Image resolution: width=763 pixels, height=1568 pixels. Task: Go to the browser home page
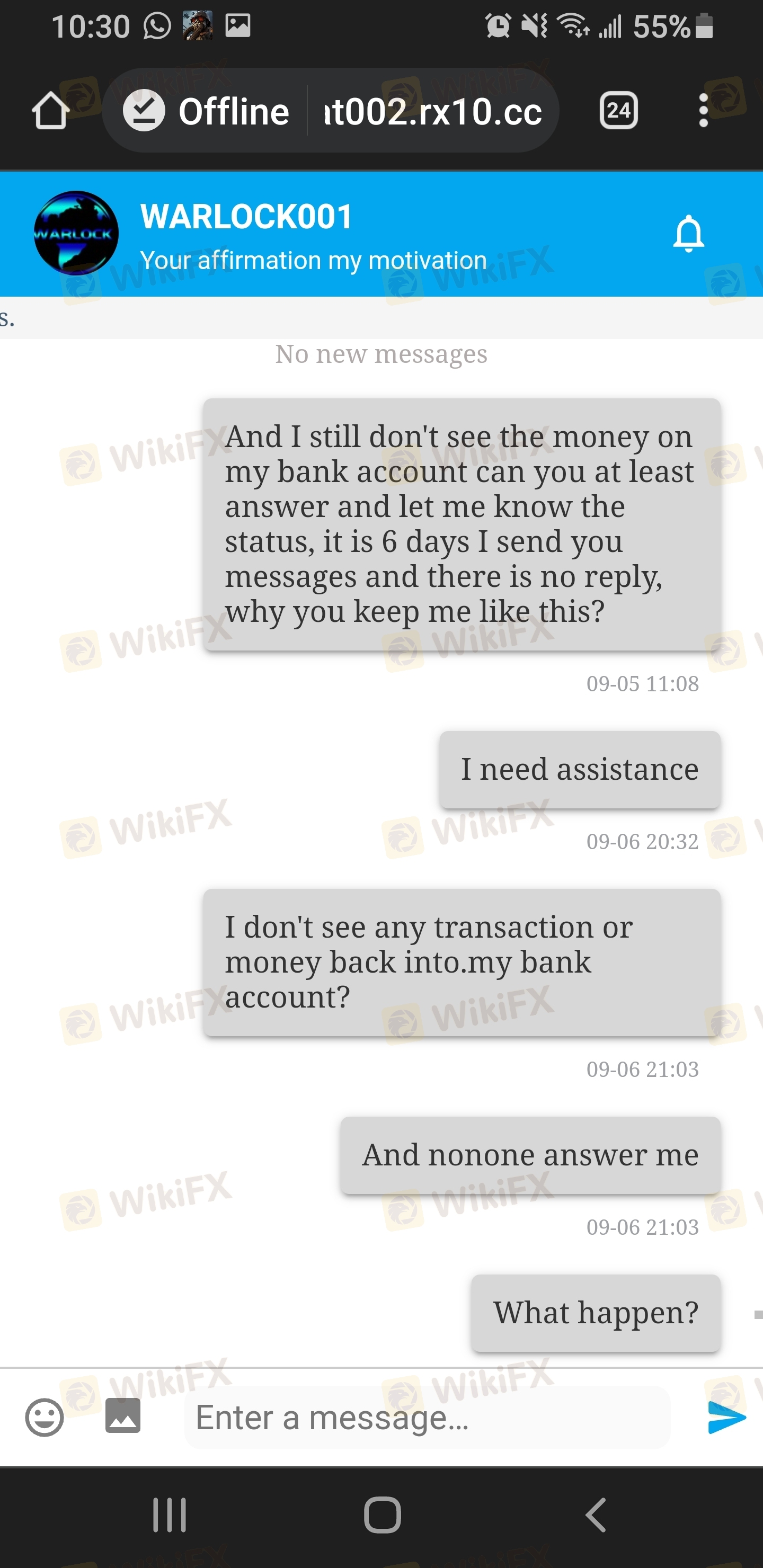(50, 111)
